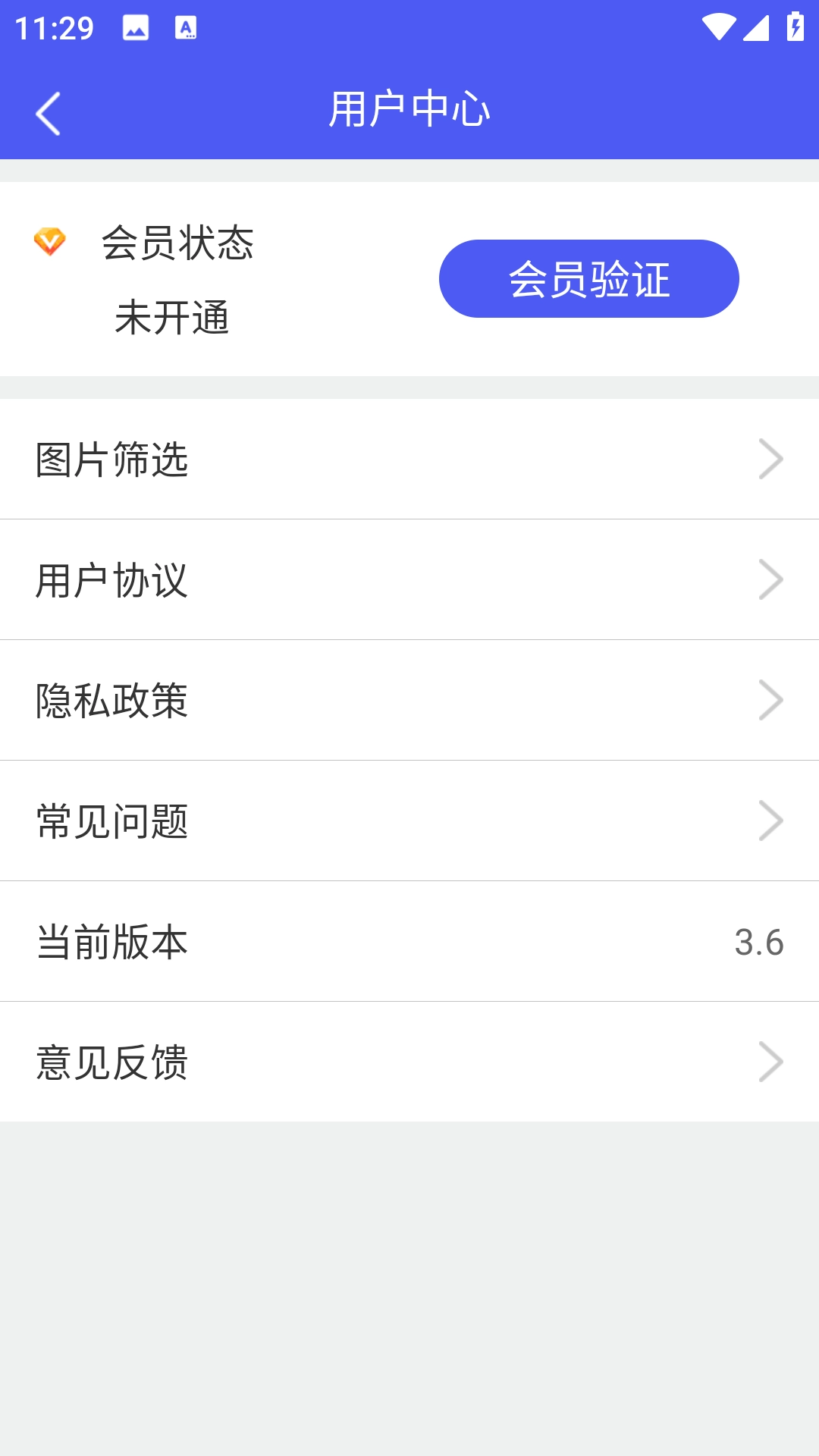Open 用户协议 via its chevron

(x=772, y=578)
